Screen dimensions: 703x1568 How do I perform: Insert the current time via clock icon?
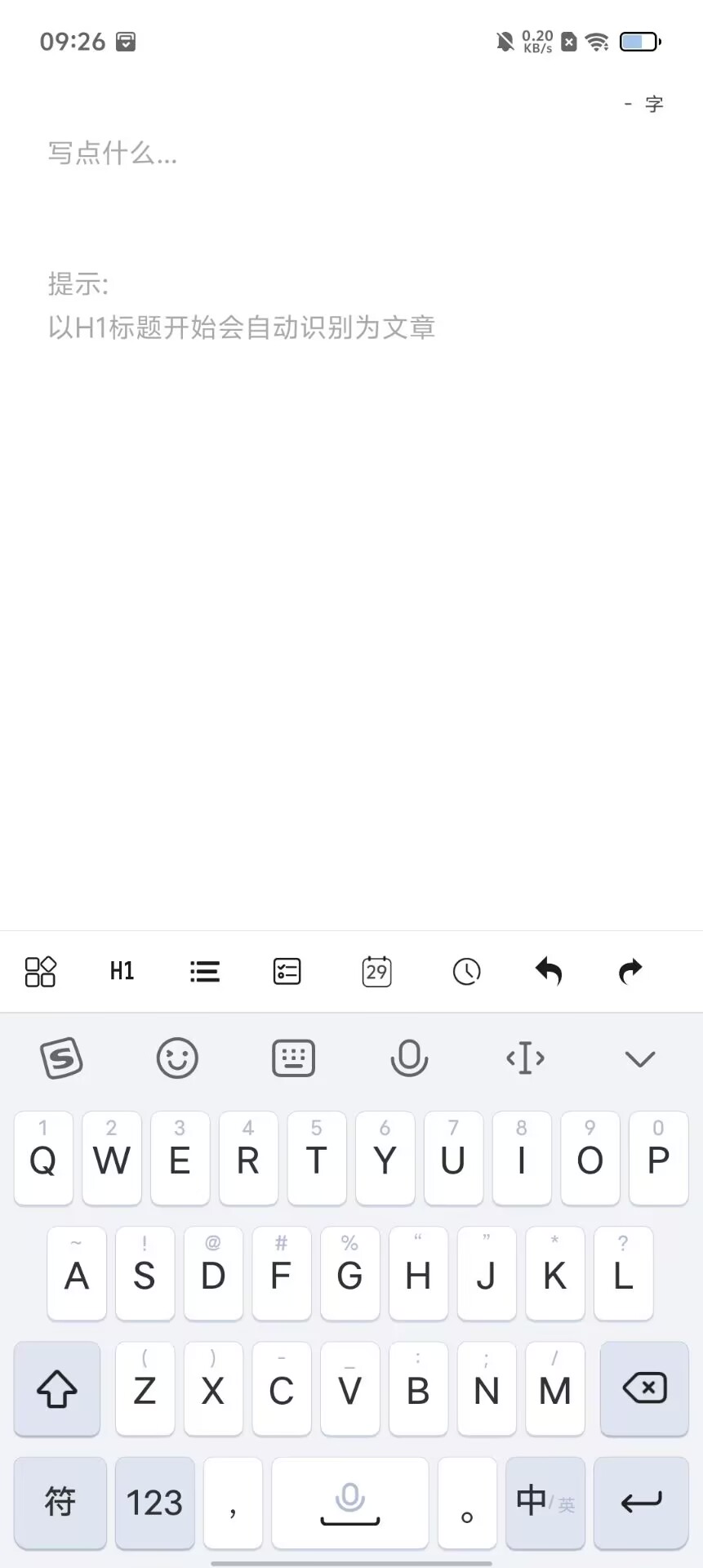[x=466, y=971]
